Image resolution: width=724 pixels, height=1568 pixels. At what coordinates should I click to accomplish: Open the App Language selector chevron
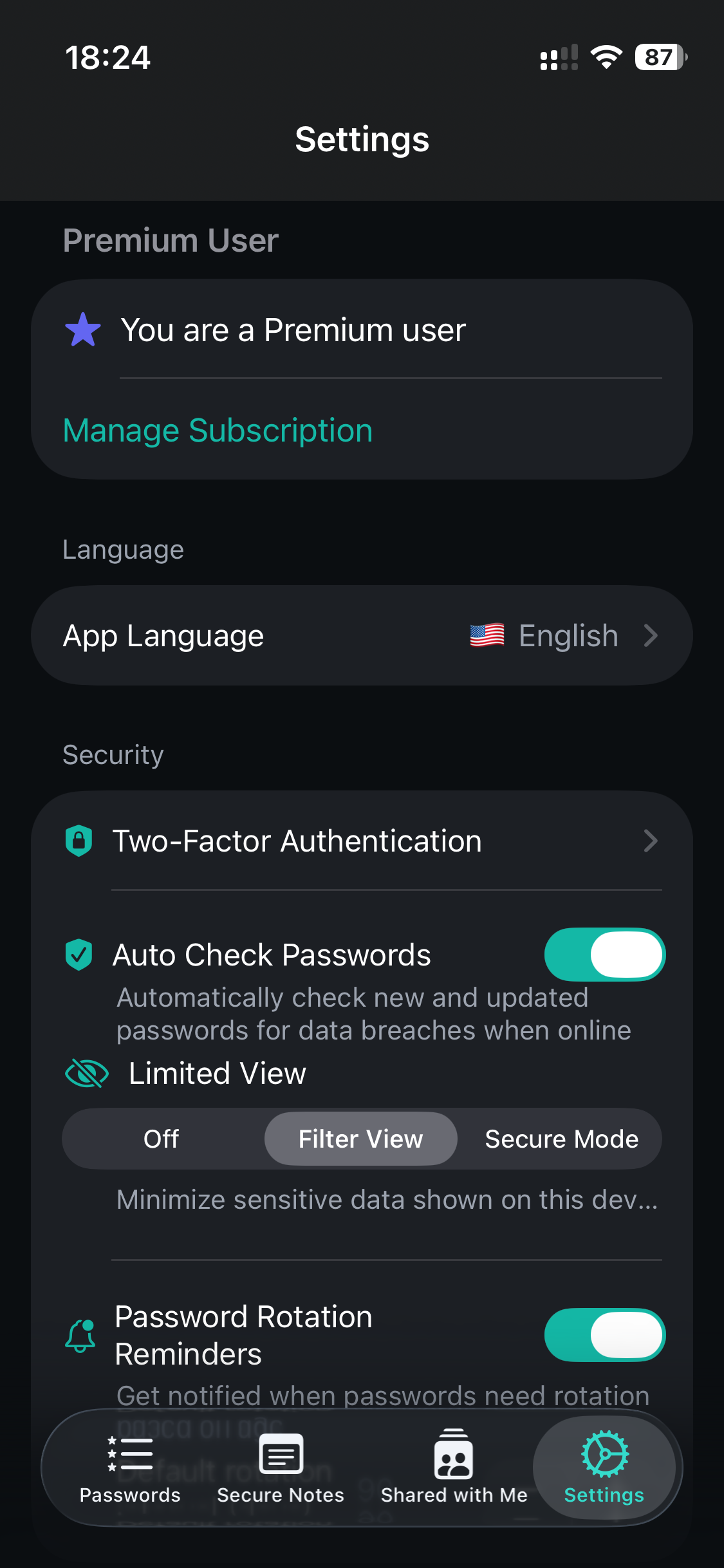pyautogui.click(x=651, y=635)
